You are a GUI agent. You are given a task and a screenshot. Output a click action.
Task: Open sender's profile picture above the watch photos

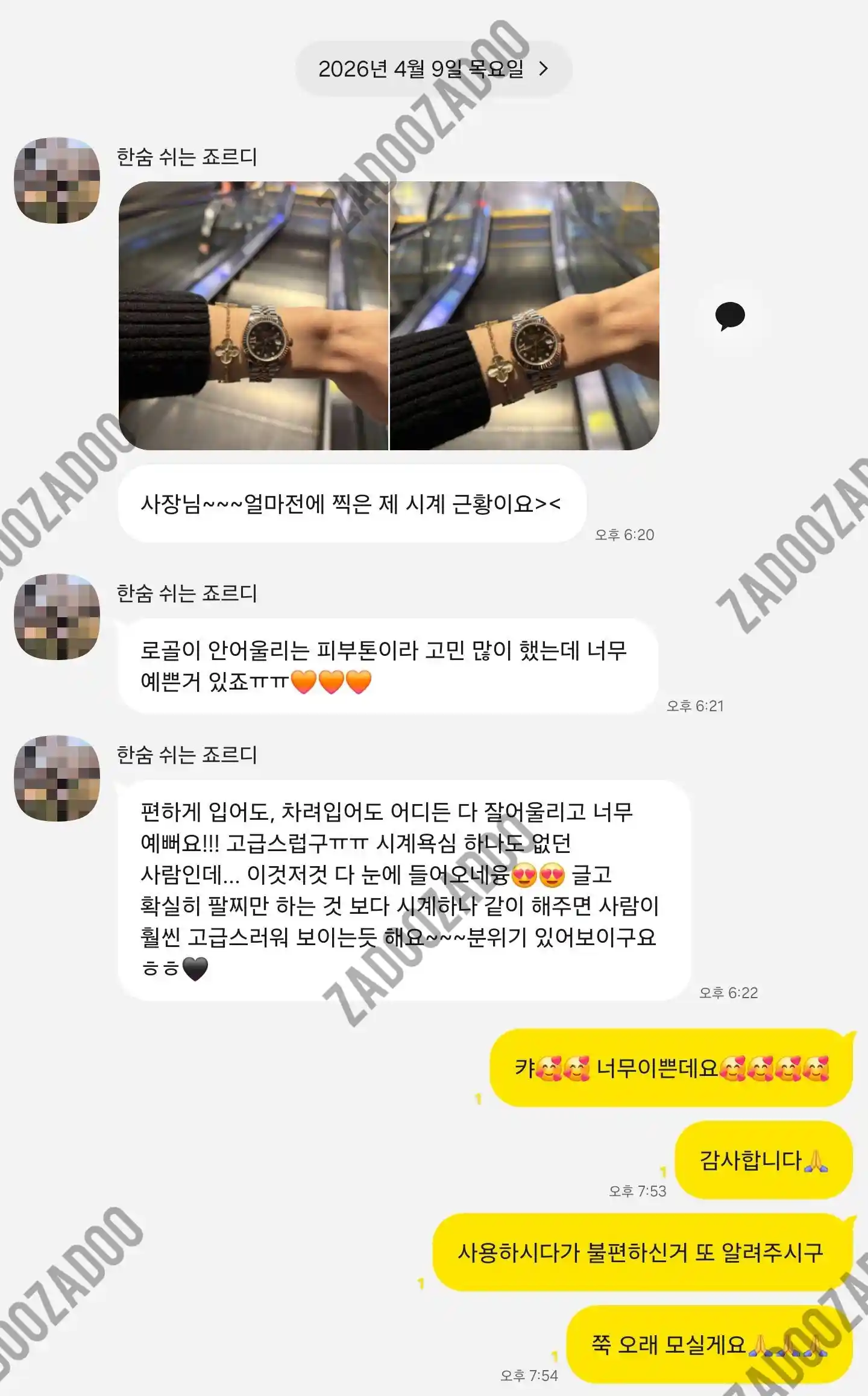pyautogui.click(x=57, y=180)
